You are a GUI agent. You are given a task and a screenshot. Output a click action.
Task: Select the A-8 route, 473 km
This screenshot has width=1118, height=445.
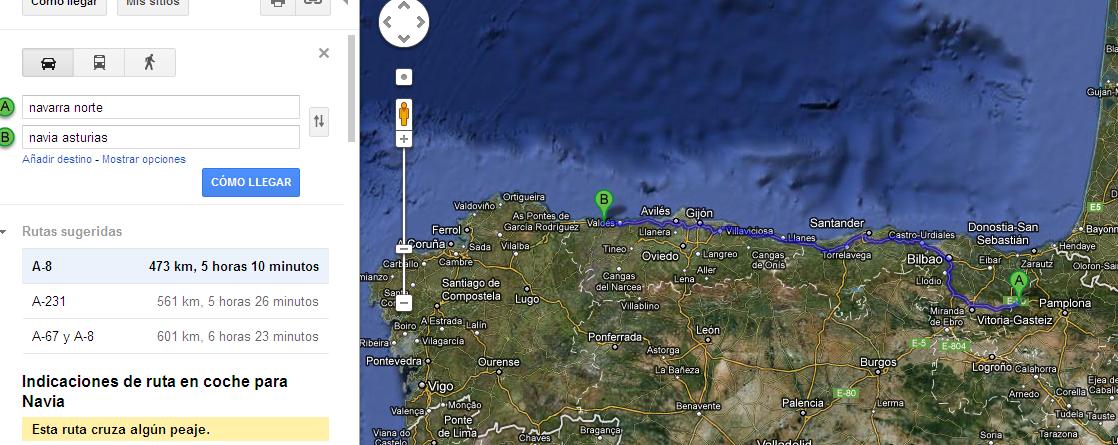175,267
